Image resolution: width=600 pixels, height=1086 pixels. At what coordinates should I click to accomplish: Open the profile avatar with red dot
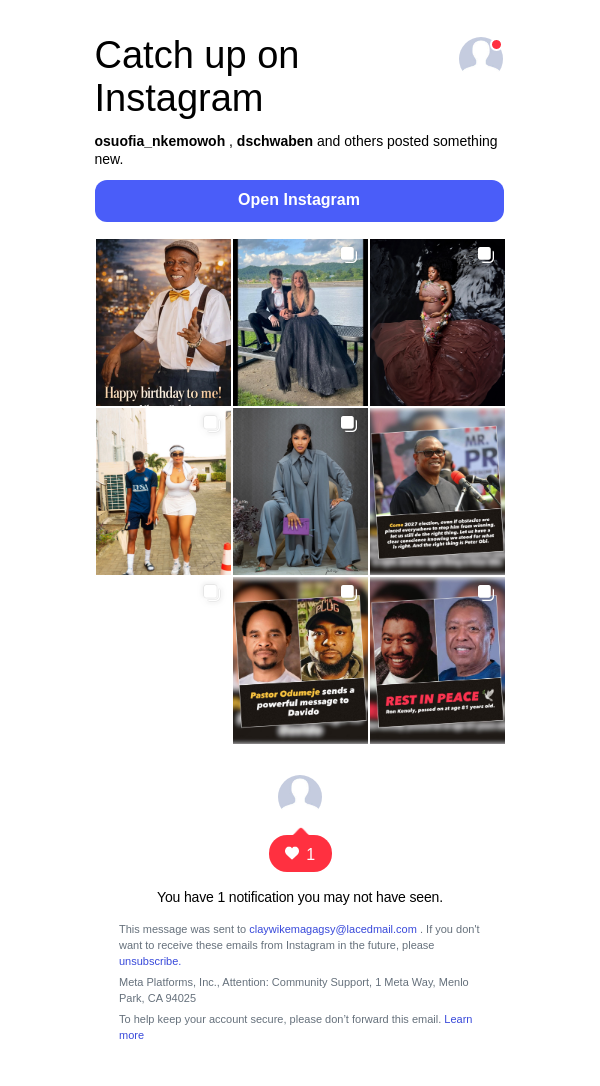[480, 57]
